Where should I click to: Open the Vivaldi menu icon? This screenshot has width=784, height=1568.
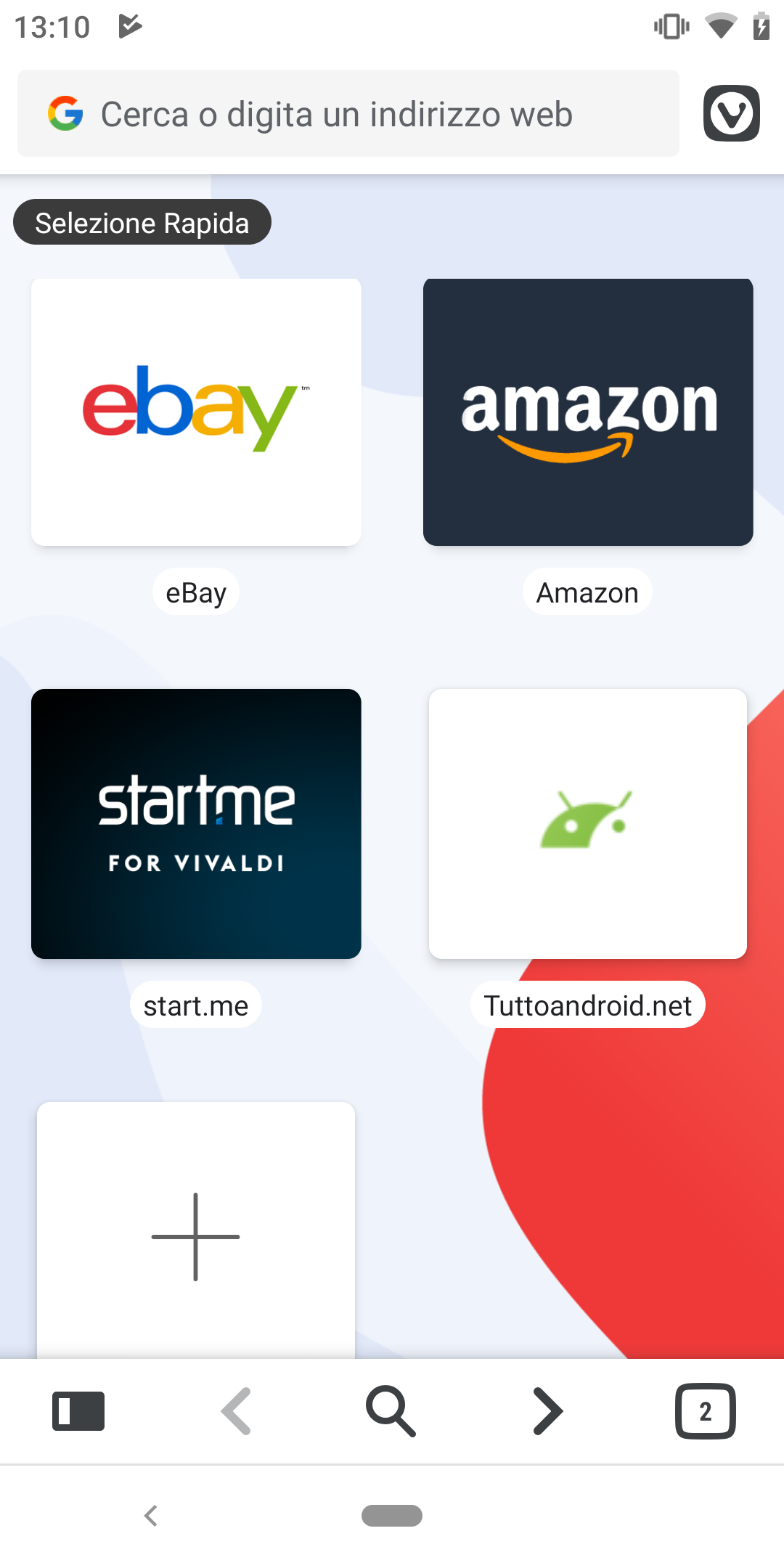[731, 113]
